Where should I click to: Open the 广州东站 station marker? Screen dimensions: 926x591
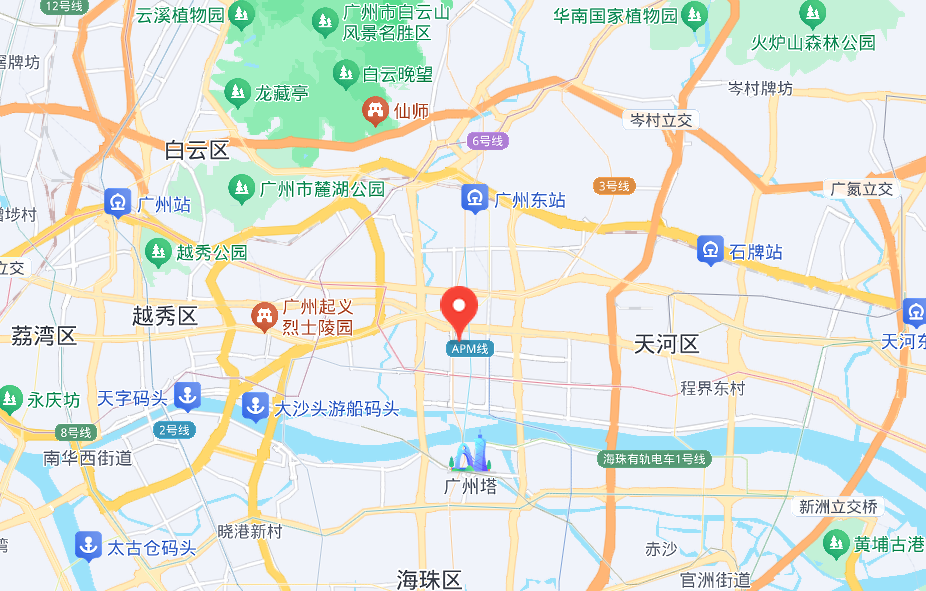coord(474,199)
